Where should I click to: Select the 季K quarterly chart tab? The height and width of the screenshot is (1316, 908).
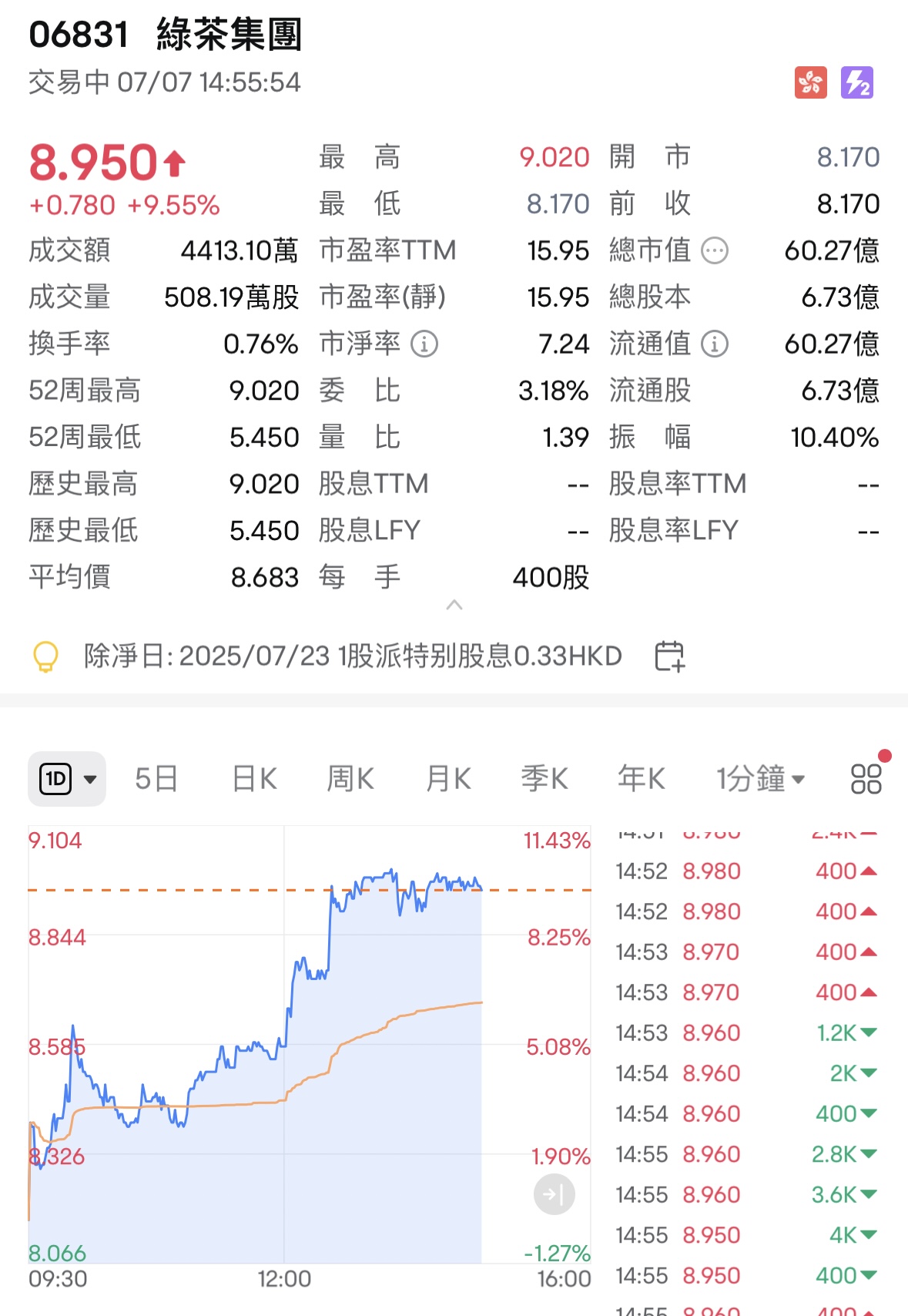pyautogui.click(x=544, y=778)
